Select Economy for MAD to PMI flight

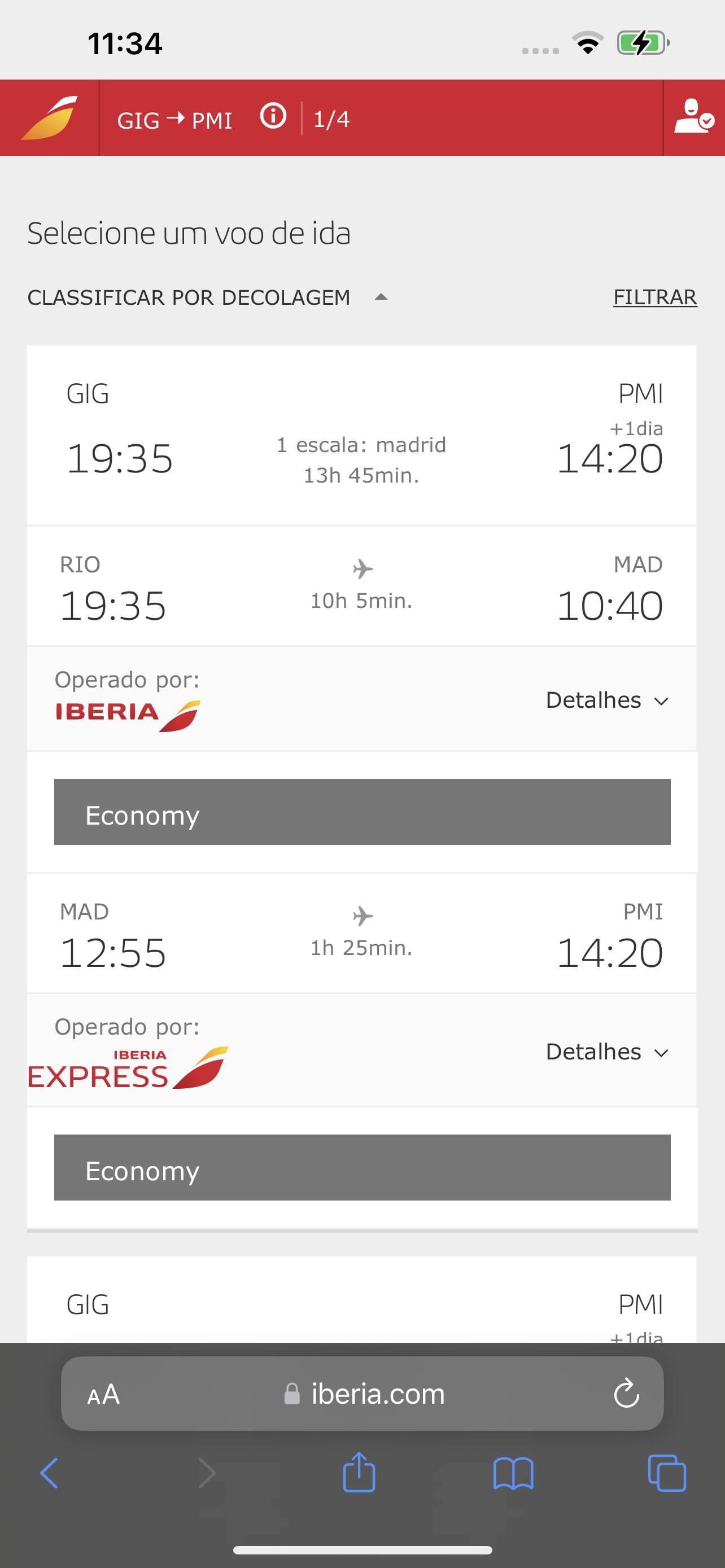(x=362, y=1167)
